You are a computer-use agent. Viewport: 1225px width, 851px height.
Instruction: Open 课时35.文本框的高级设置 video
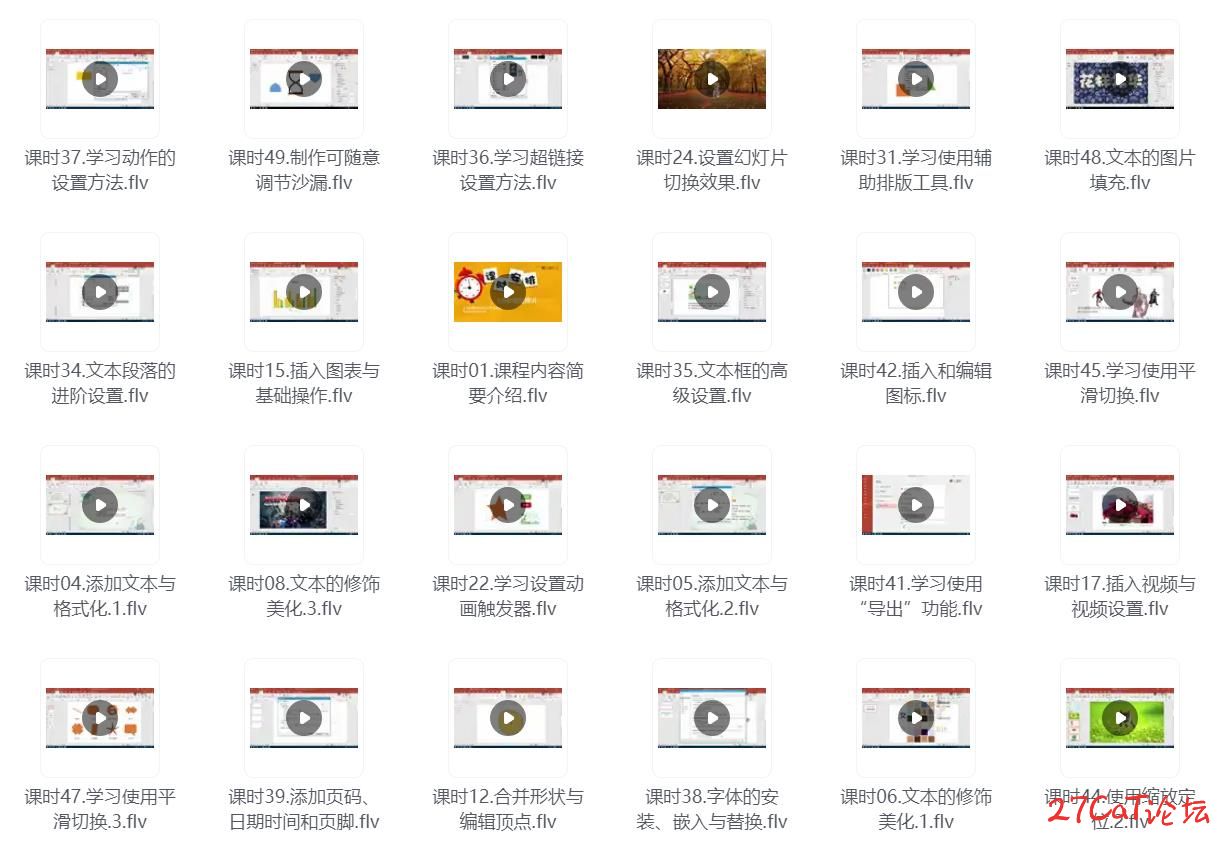tap(712, 292)
